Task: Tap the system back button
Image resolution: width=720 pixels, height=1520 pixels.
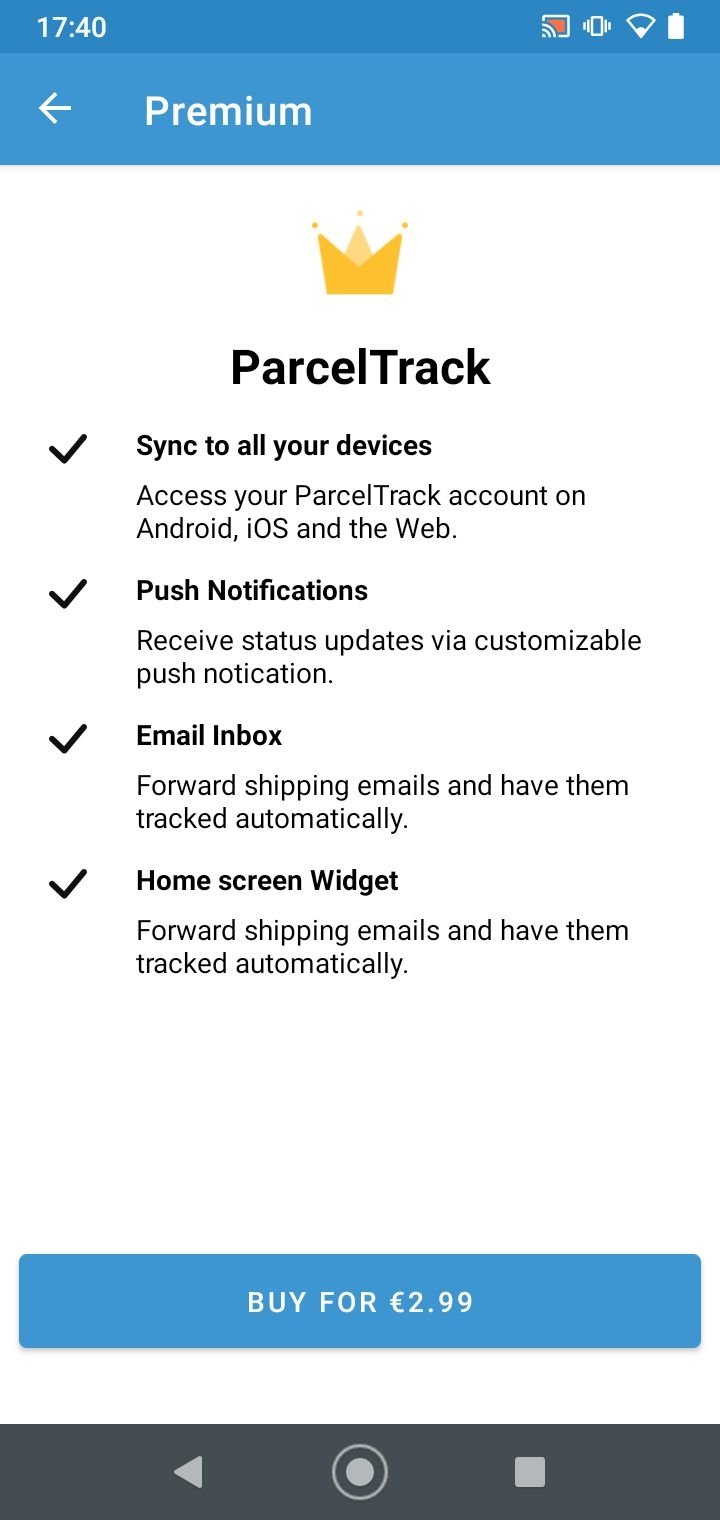Action: pos(188,1472)
